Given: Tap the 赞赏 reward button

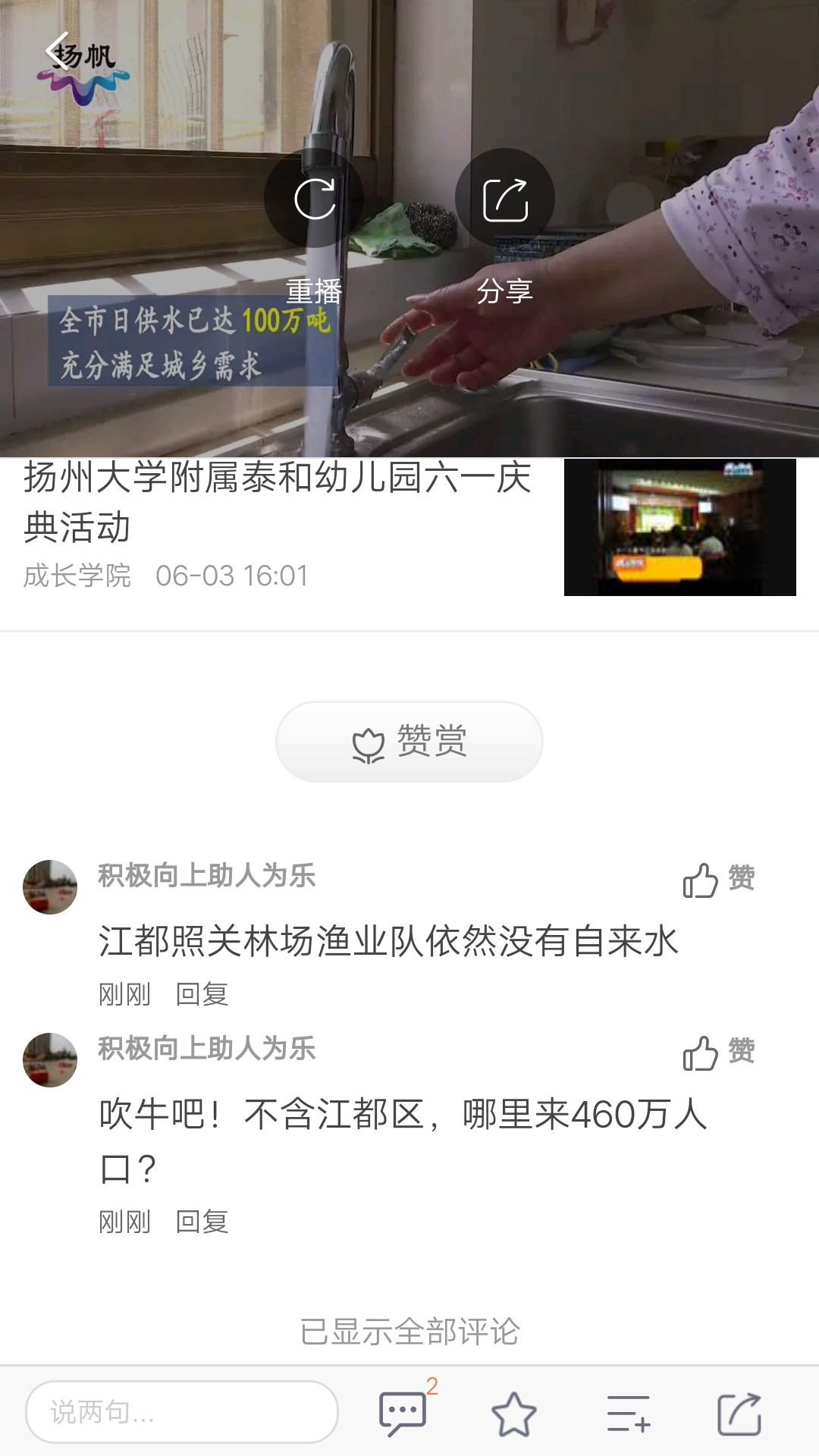Looking at the screenshot, I should (x=409, y=742).
